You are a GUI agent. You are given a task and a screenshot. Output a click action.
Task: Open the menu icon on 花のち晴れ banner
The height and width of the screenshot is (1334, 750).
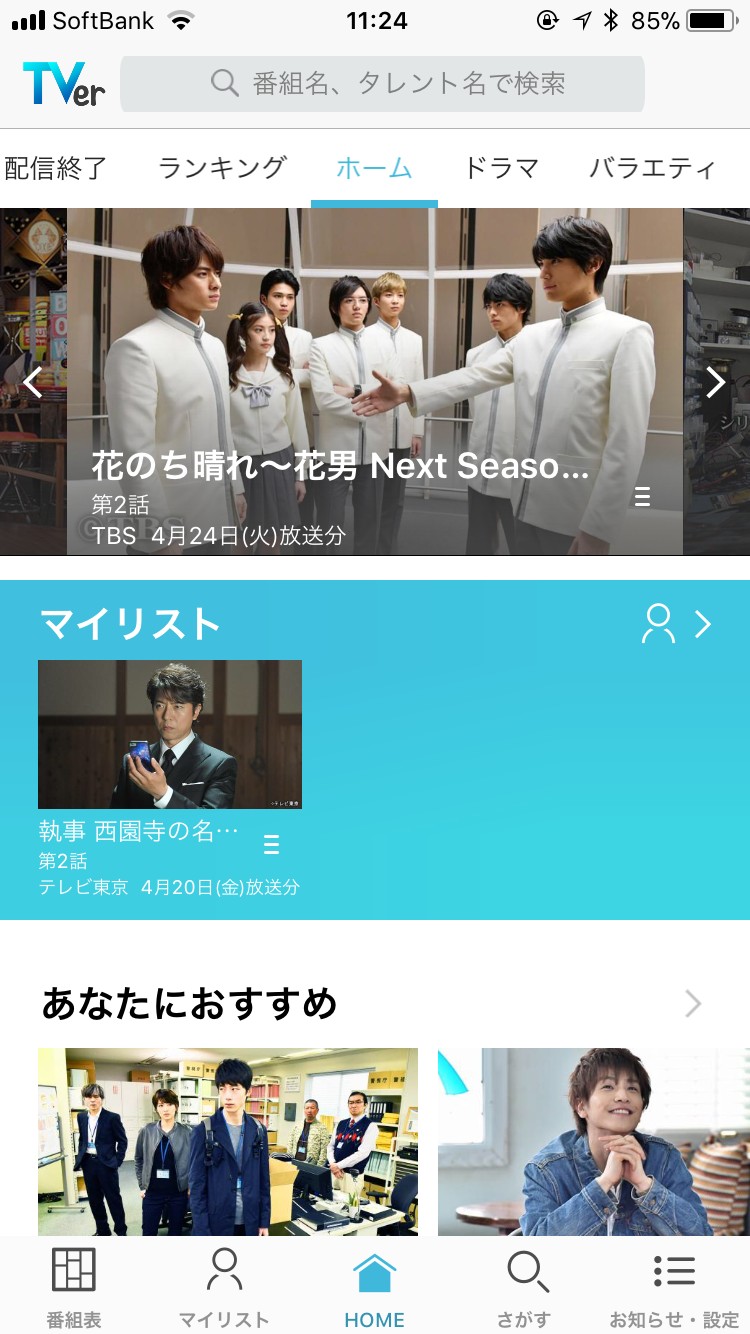point(642,497)
